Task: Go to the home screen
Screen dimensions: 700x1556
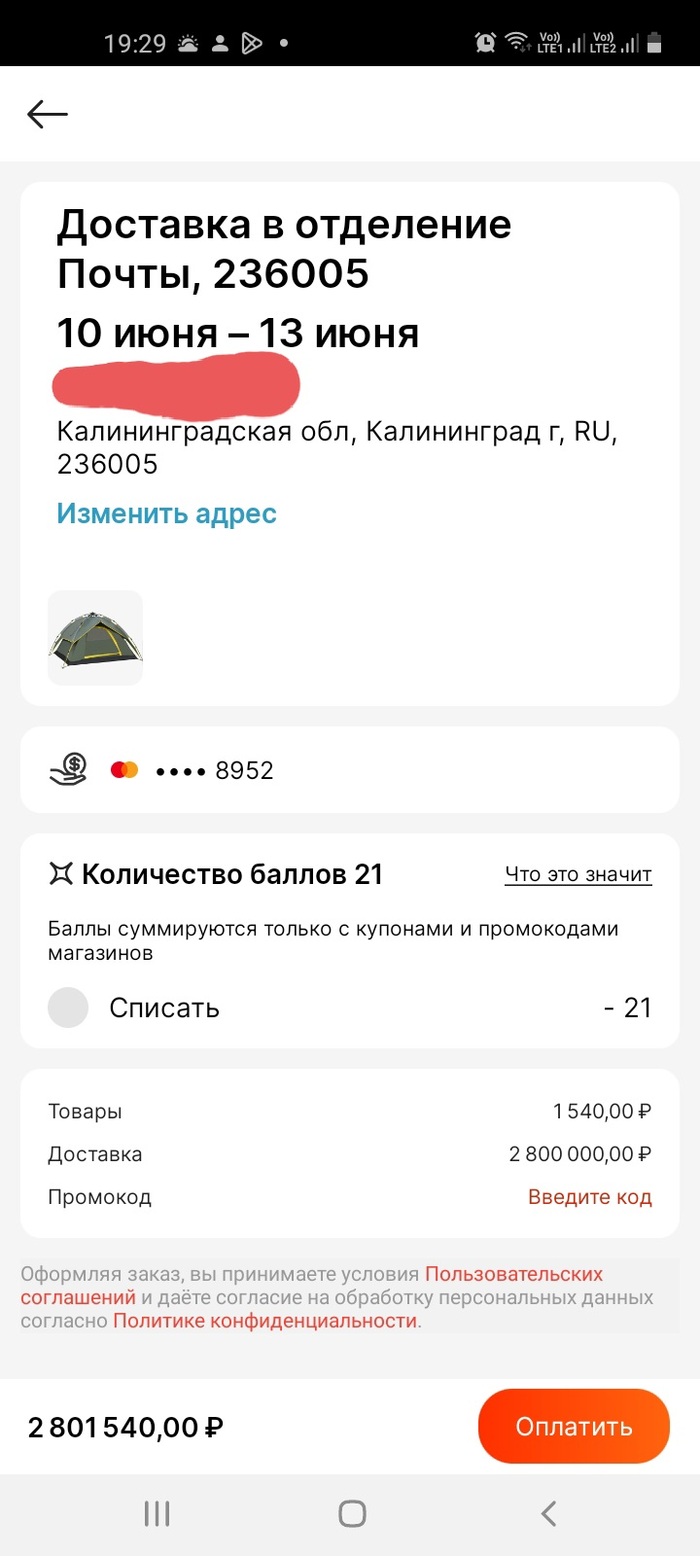Action: tap(351, 1513)
